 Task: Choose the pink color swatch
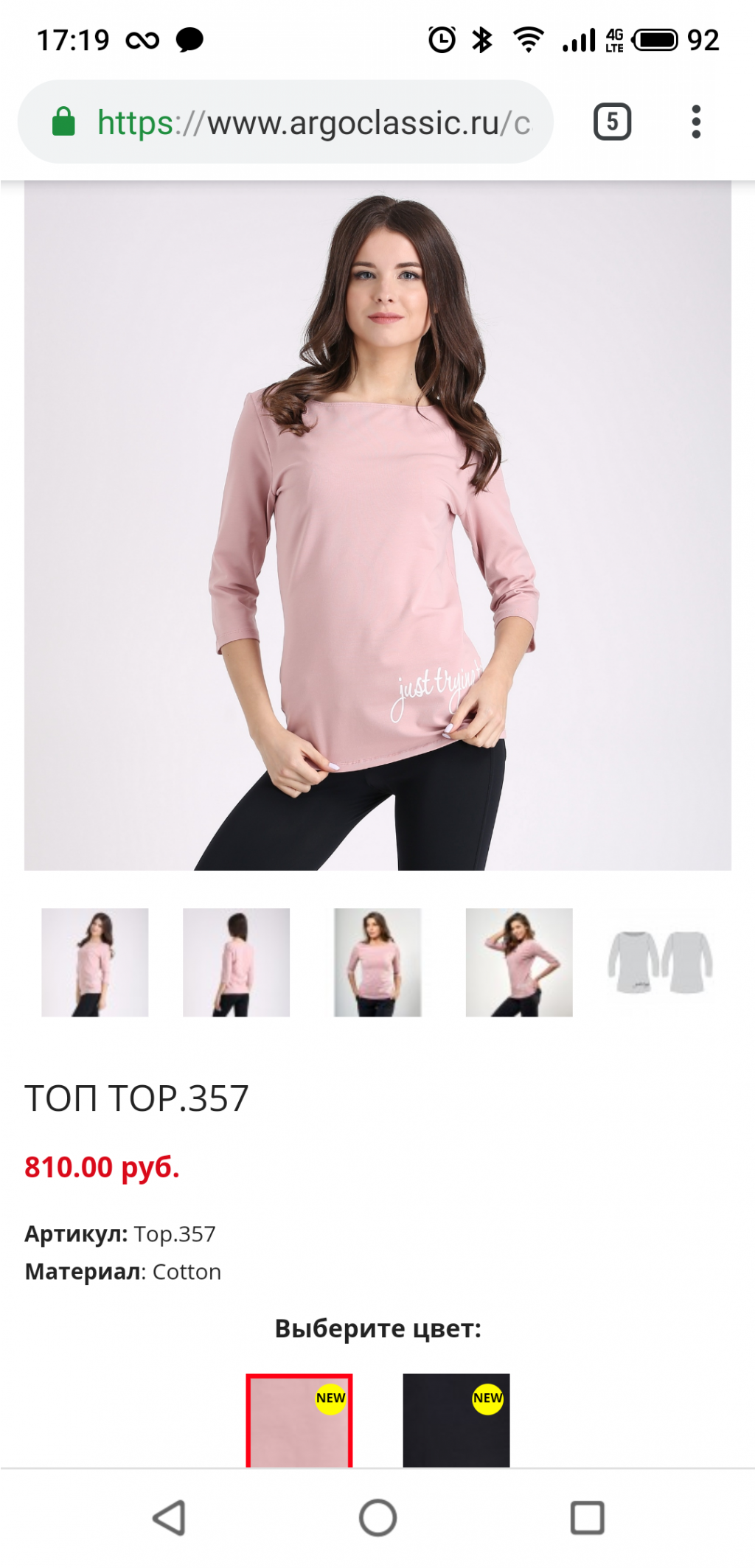(299, 1421)
